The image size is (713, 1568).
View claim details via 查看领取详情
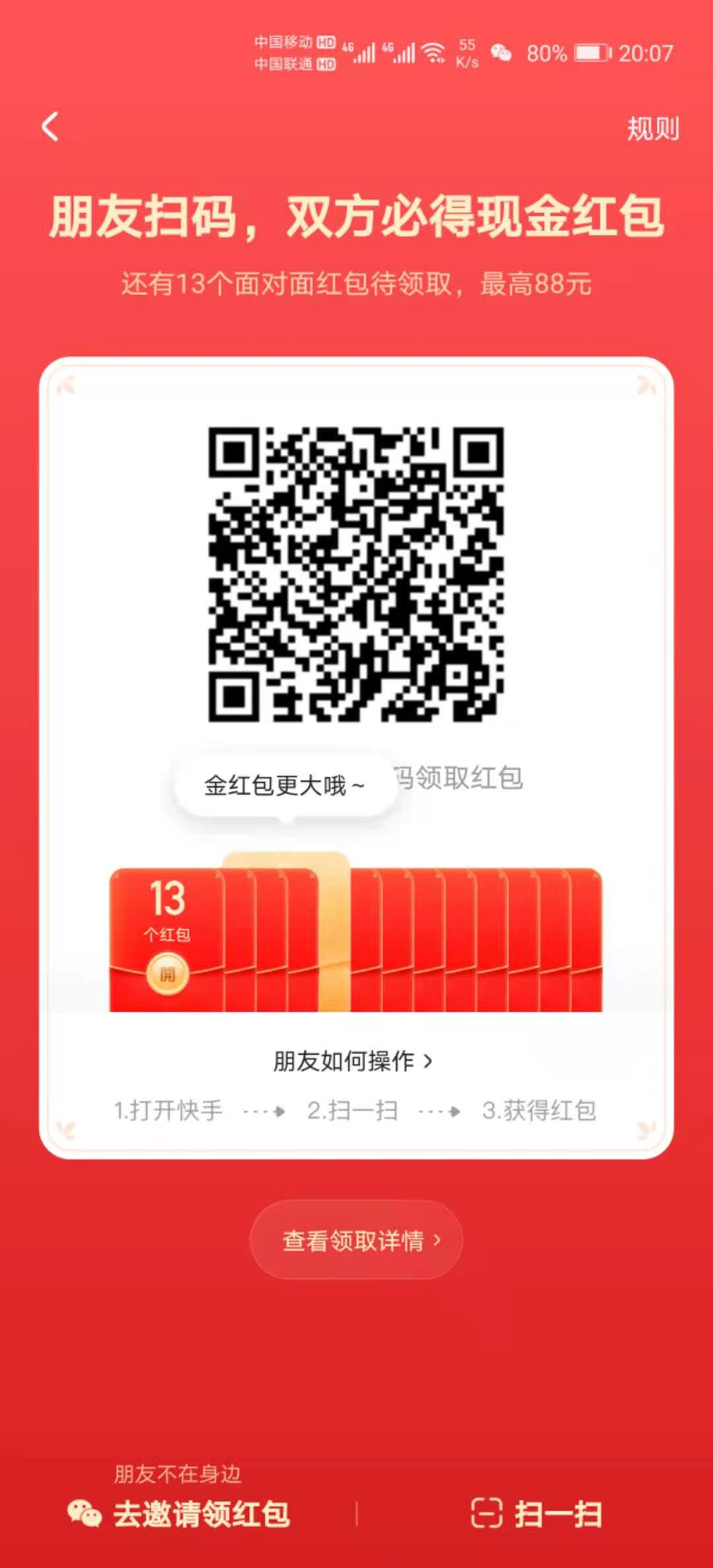pyautogui.click(x=356, y=1241)
